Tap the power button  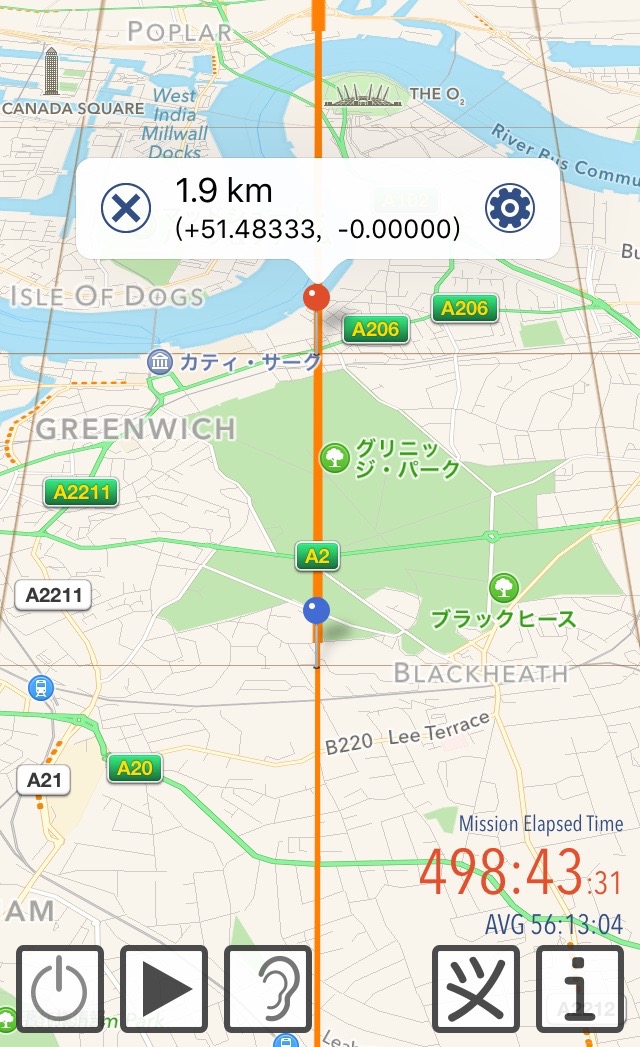60,989
